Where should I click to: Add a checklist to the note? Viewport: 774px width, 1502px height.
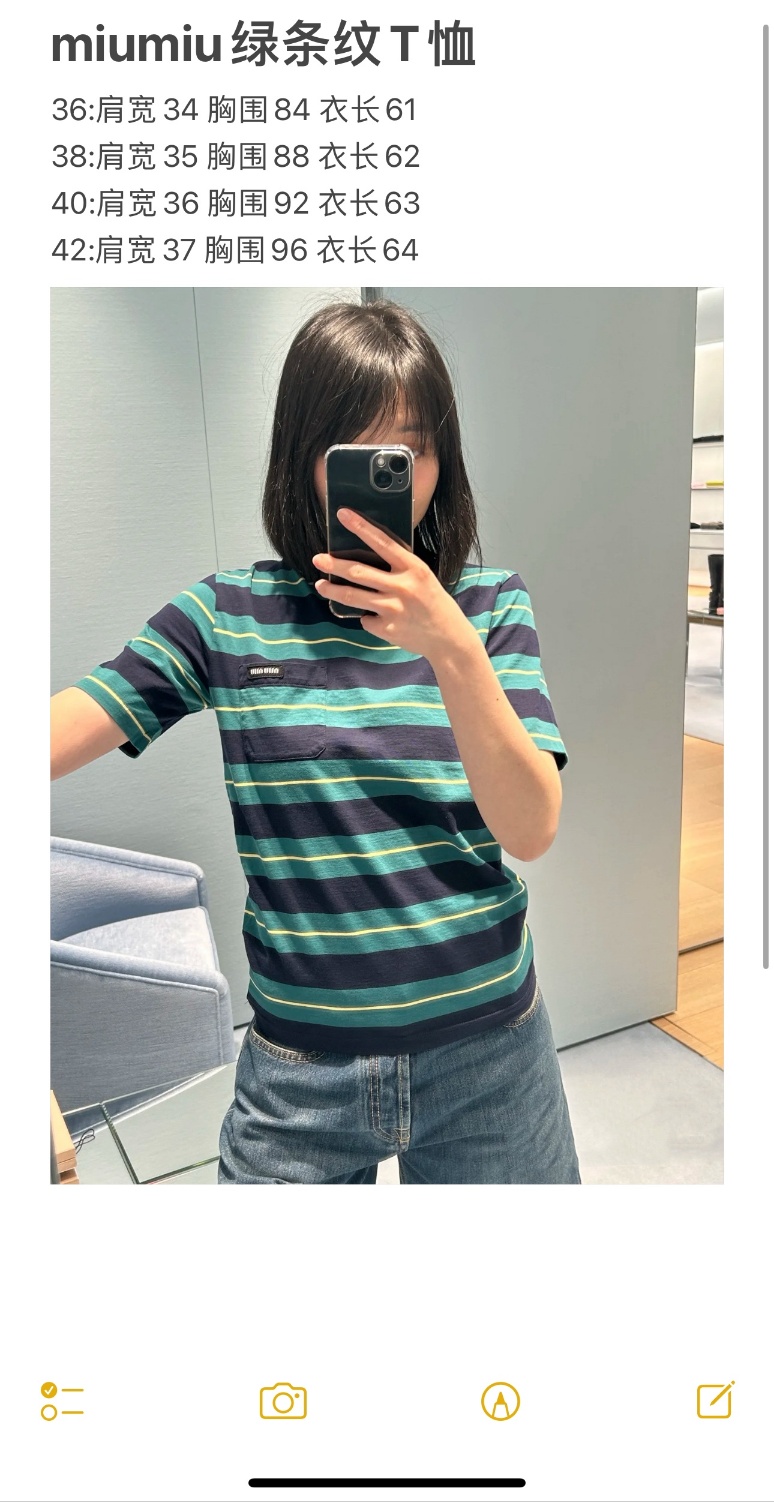tap(62, 1401)
